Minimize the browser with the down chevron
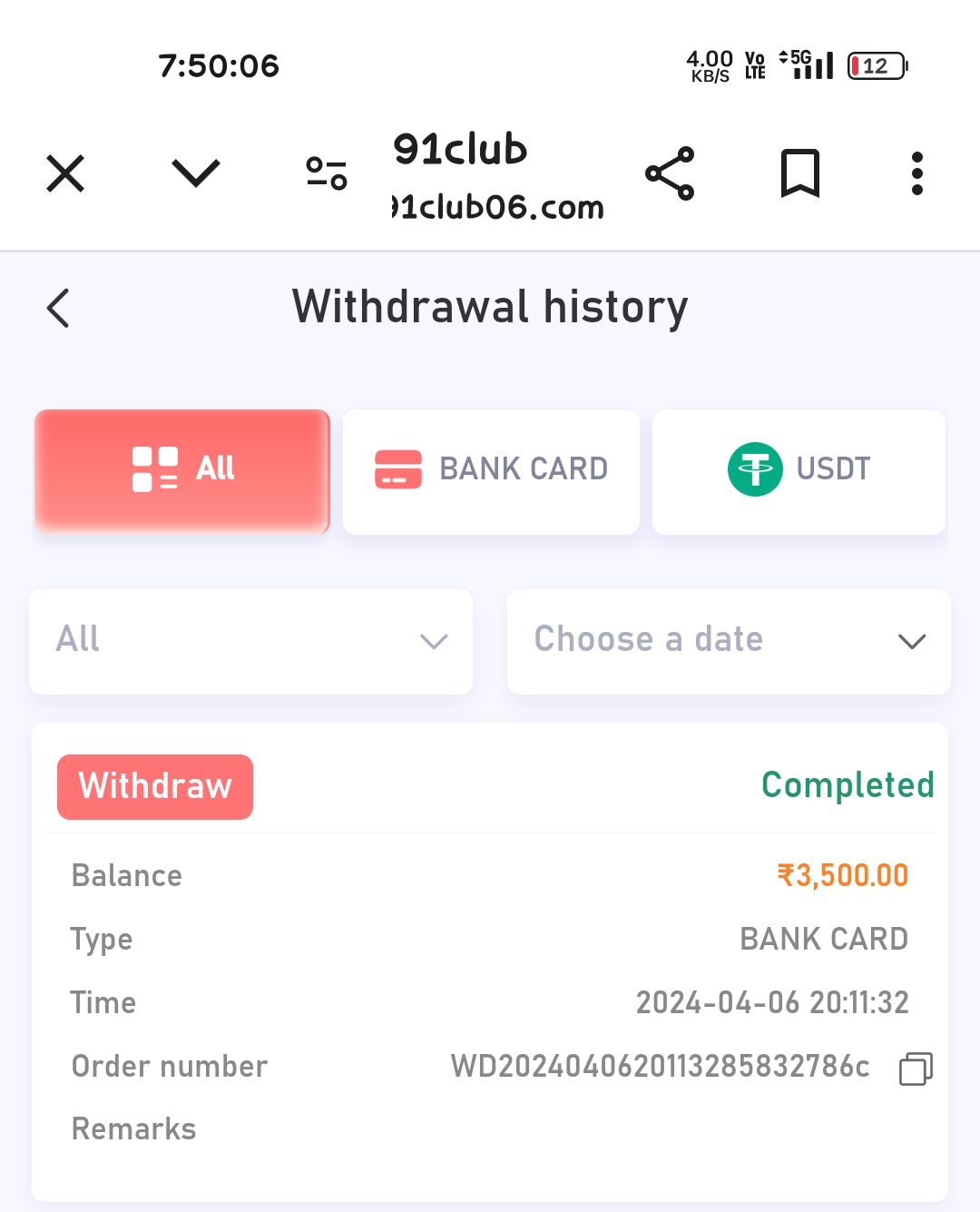The image size is (980, 1212). (x=196, y=172)
